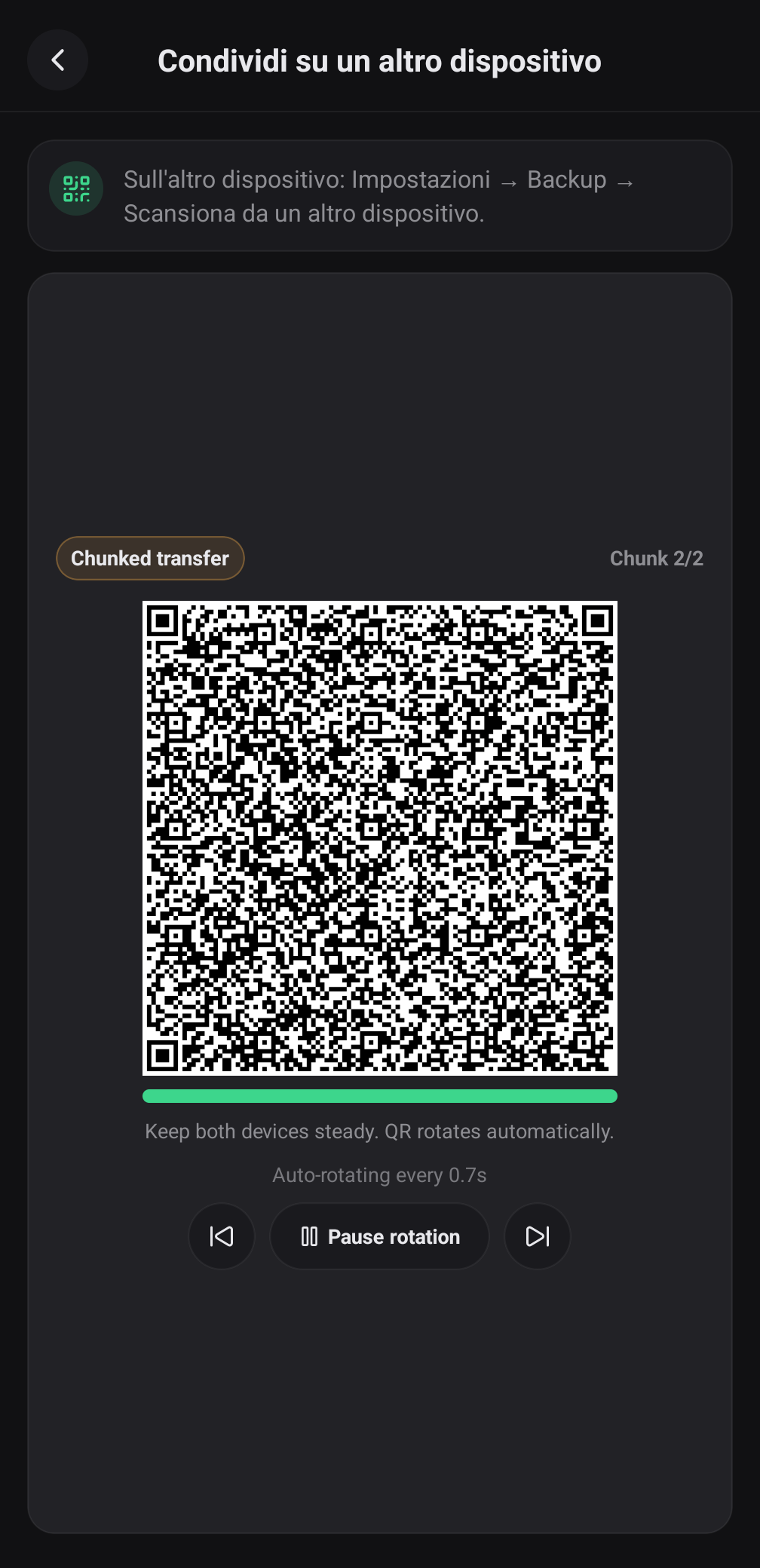Select the Condividi su un altro dispositivo title

pyautogui.click(x=379, y=60)
